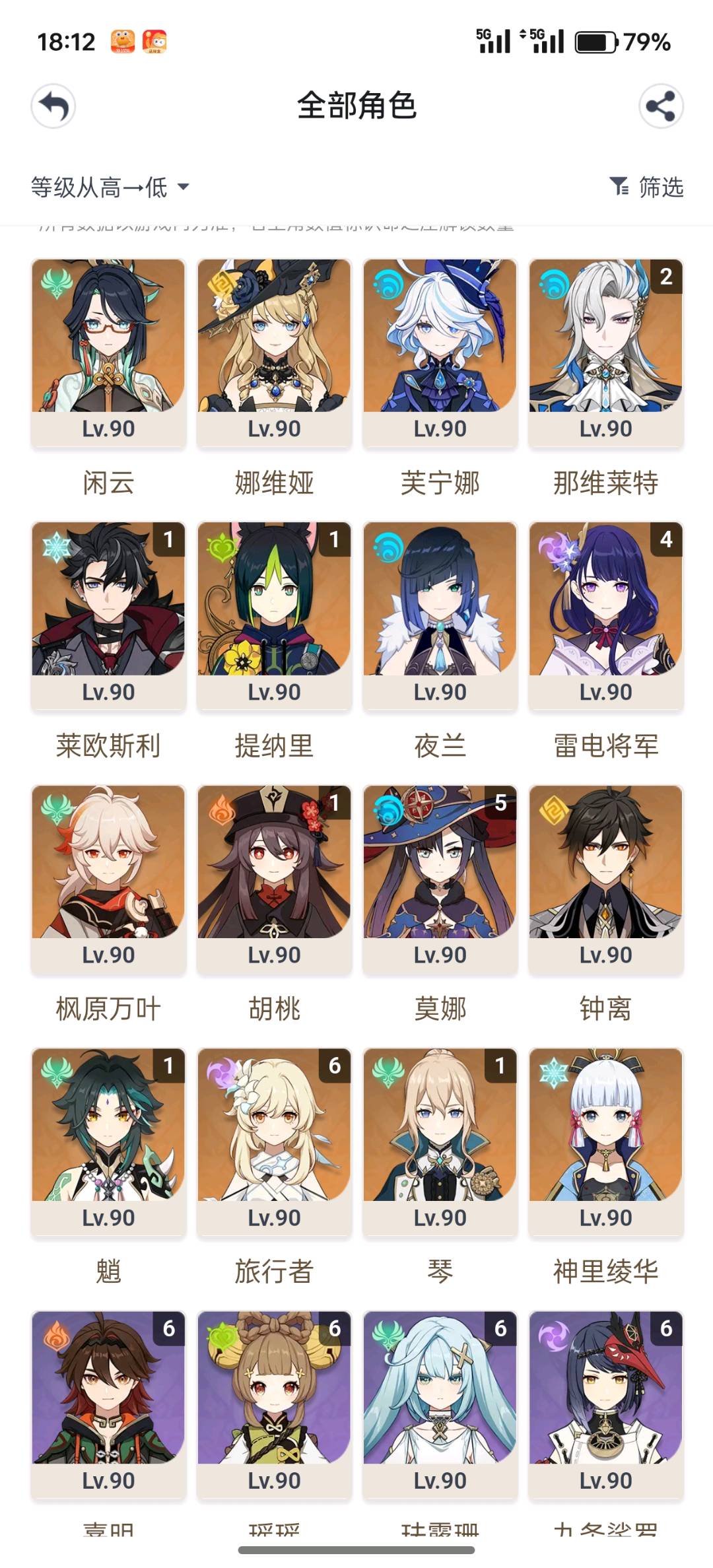
Task: Tap the 旅行者 character card
Action: click(x=274, y=1142)
